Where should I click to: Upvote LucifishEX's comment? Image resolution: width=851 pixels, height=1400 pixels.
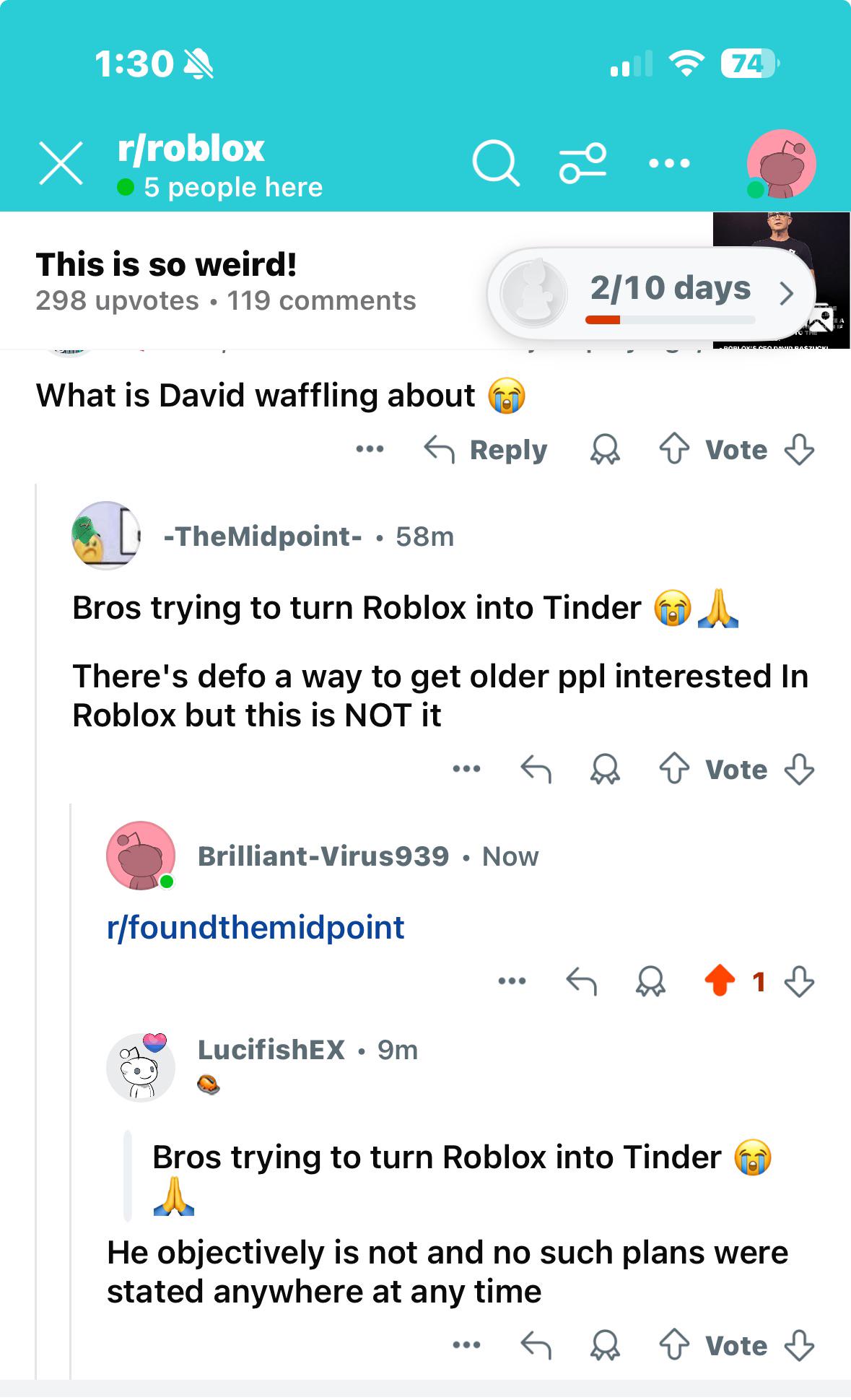point(674,1345)
